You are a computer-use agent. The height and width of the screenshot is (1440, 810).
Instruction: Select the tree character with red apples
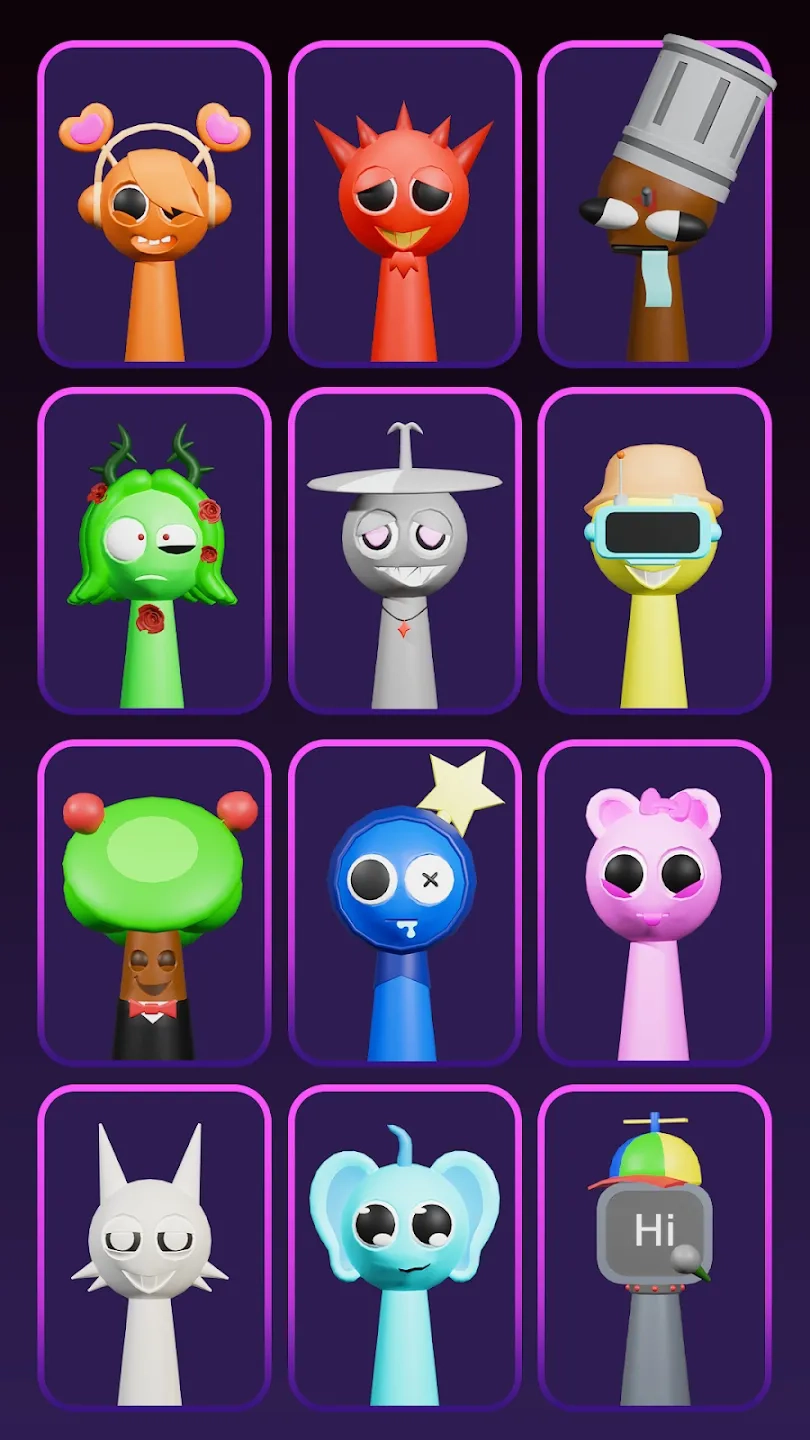point(155,903)
